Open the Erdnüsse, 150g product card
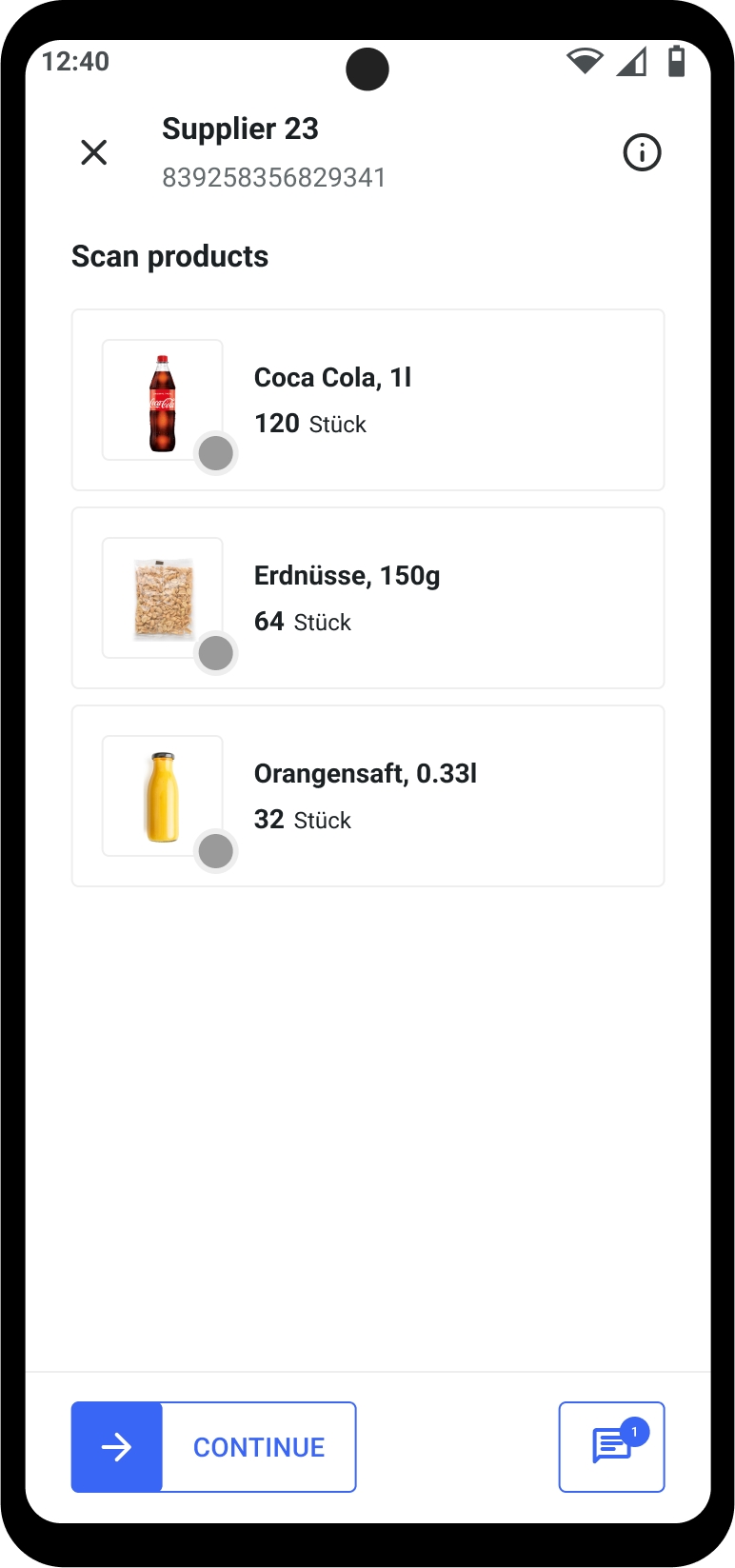 367,598
